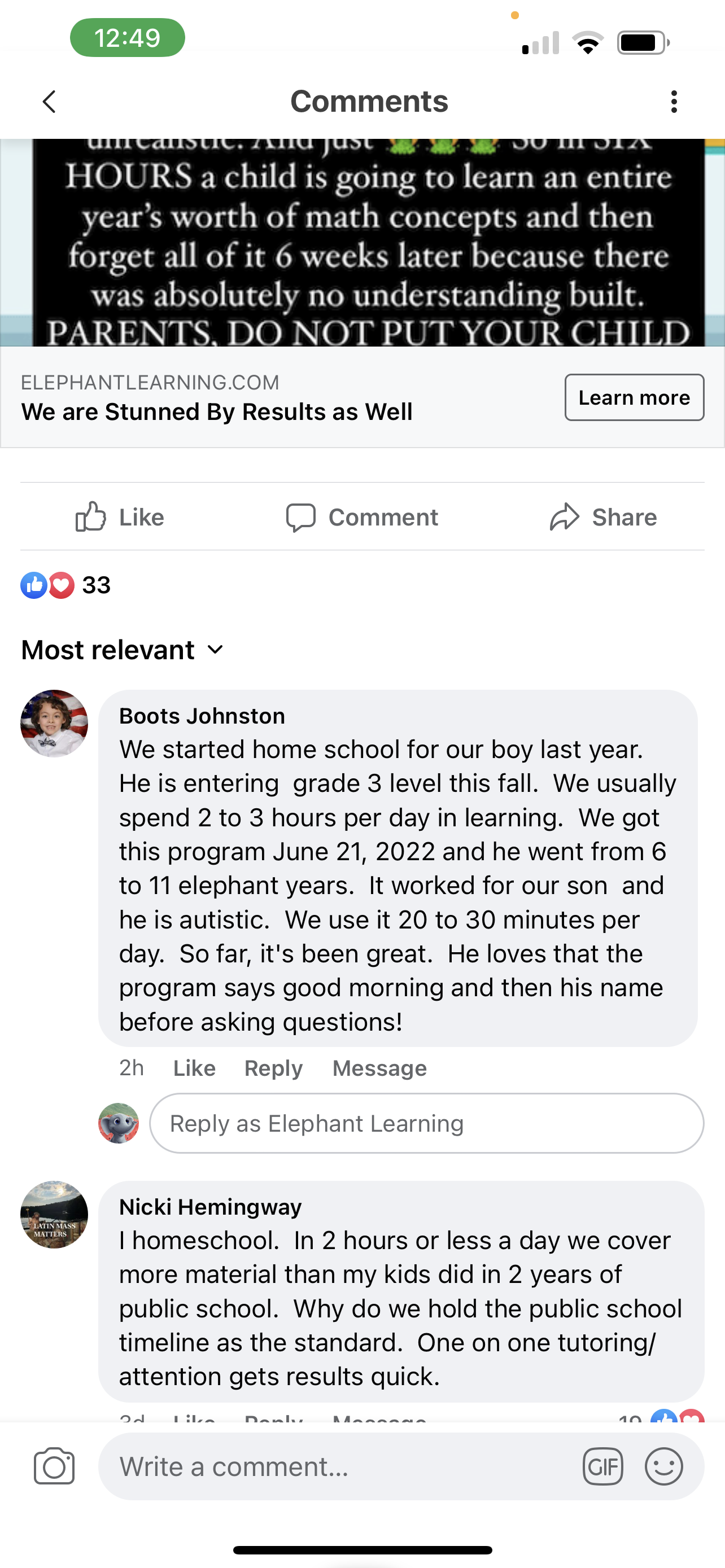View the 33 reactions list
The image size is (725, 1568).
point(65,585)
